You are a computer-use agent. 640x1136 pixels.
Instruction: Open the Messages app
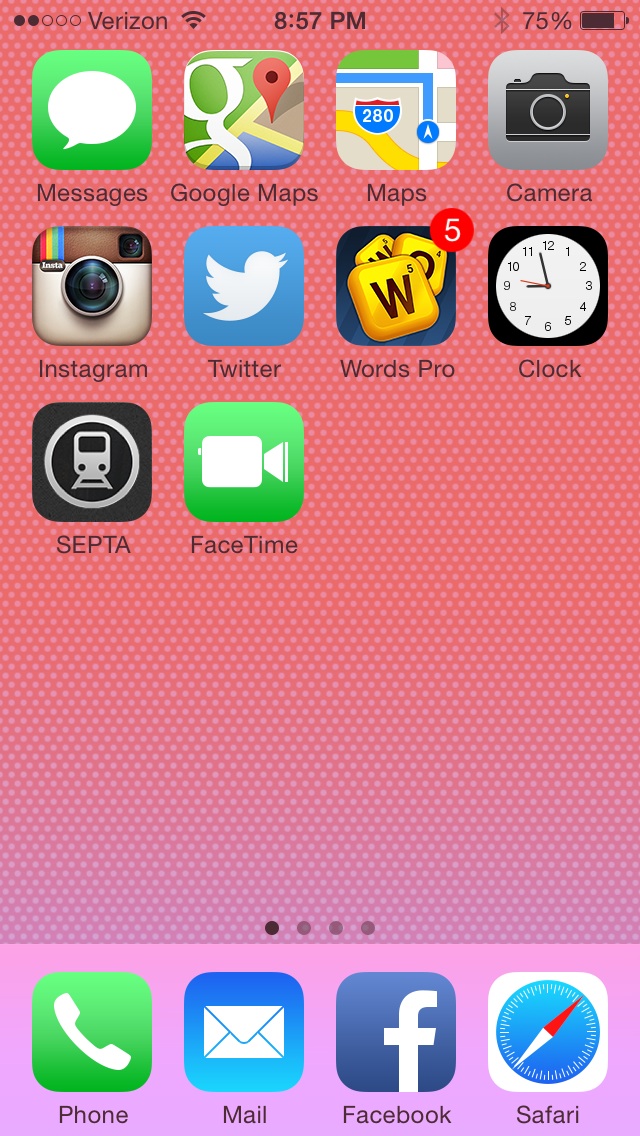click(x=92, y=110)
